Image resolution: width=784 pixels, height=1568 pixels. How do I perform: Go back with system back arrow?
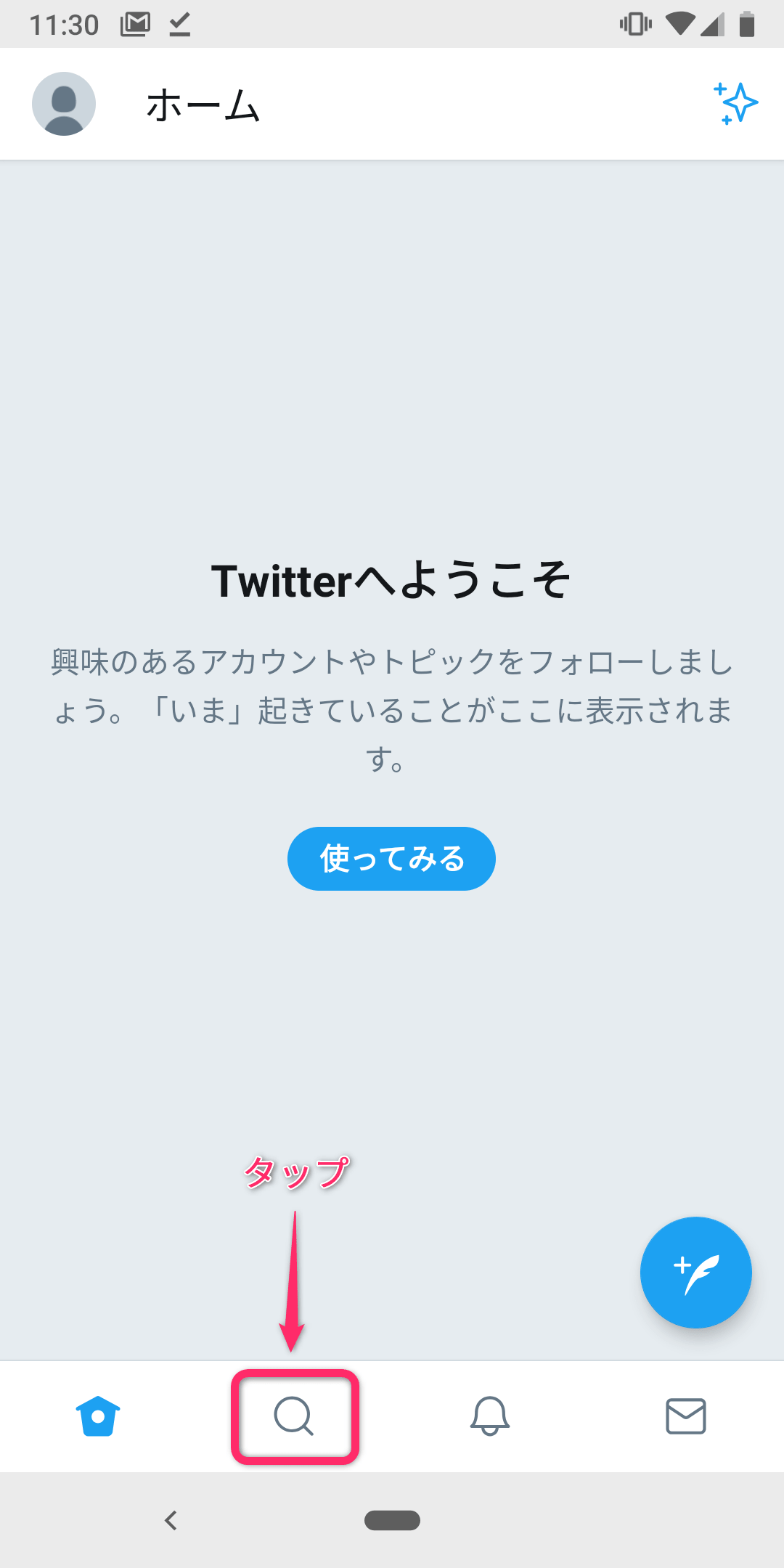(x=171, y=1520)
